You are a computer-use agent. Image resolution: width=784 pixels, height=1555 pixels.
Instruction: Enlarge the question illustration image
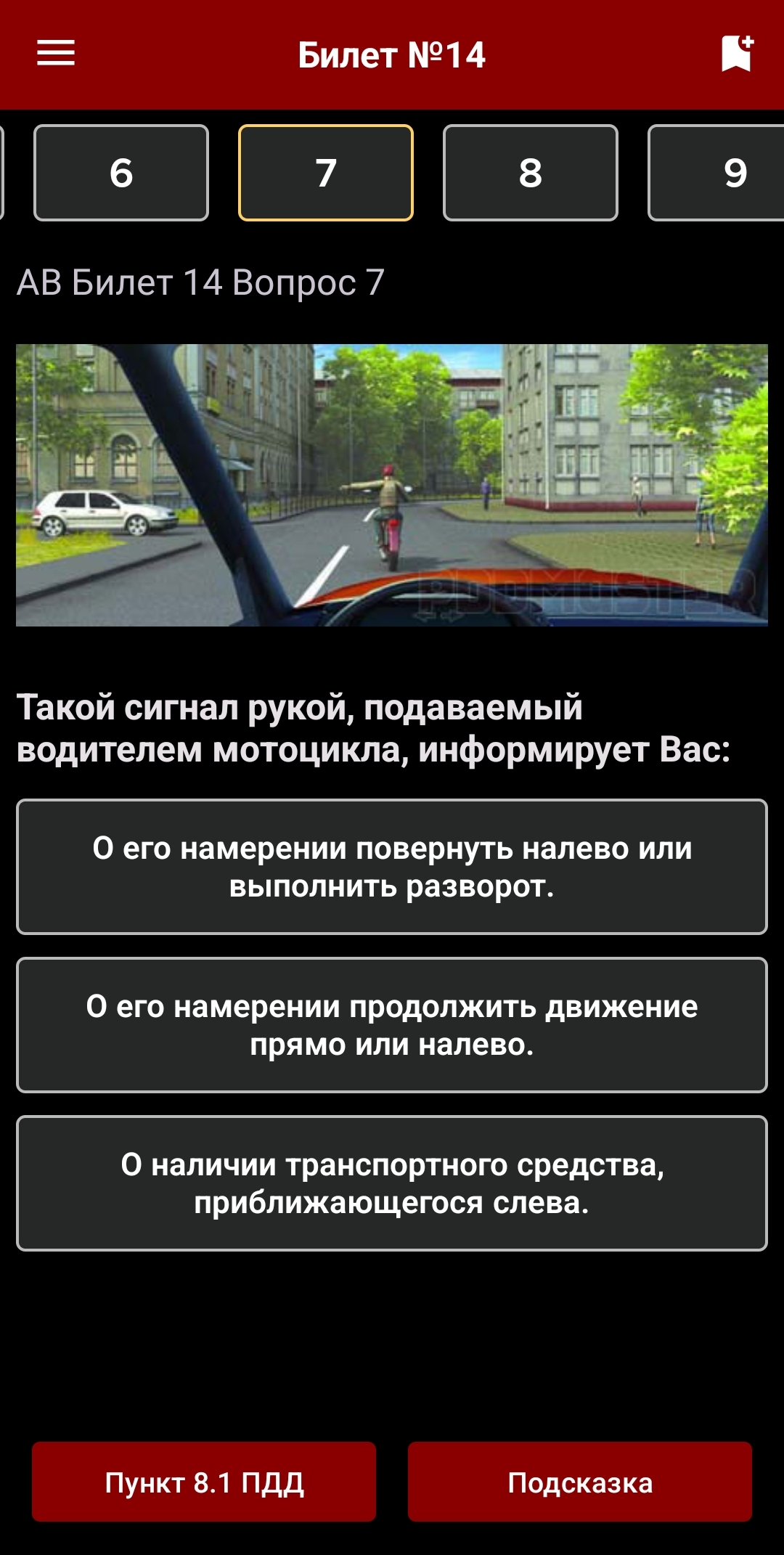(392, 485)
